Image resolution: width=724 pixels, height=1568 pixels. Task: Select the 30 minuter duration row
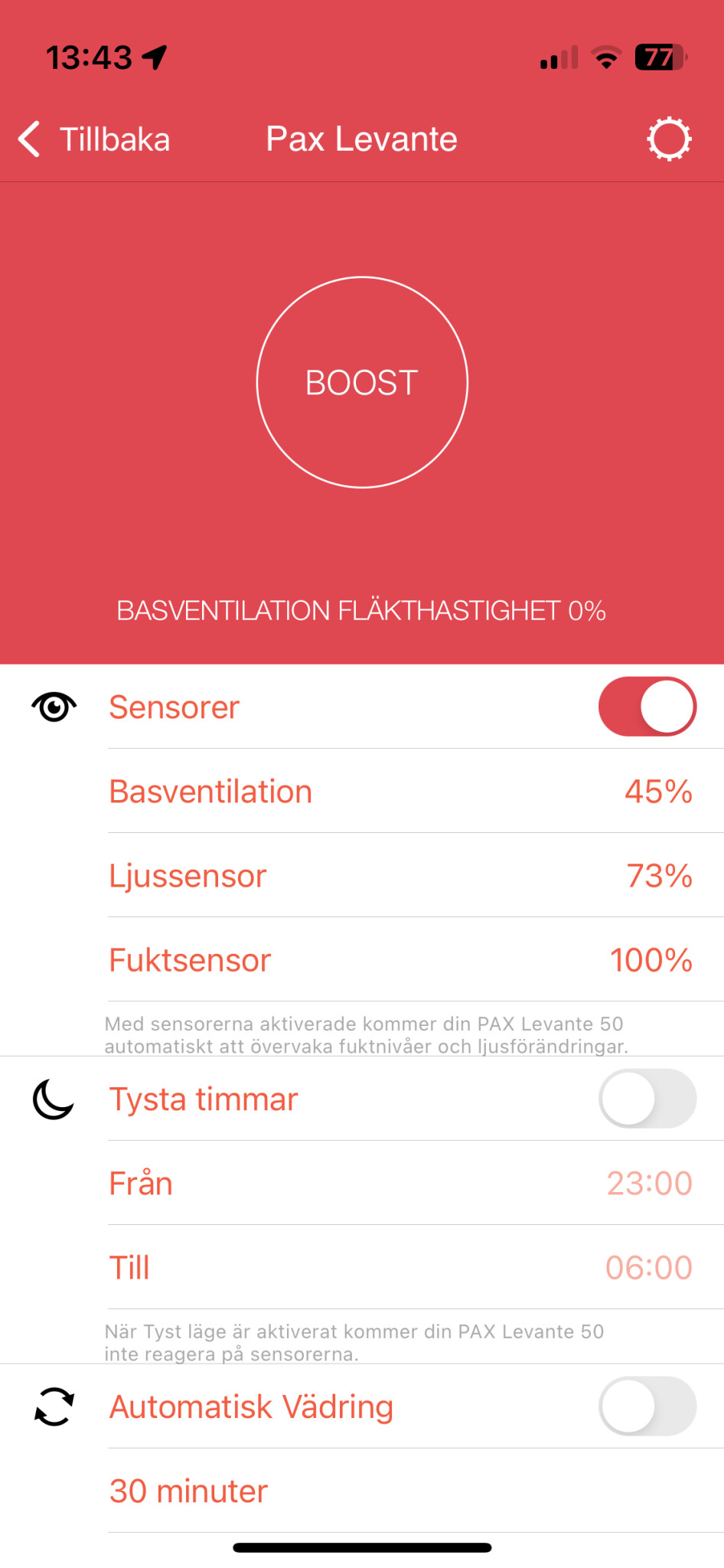tap(400, 1491)
